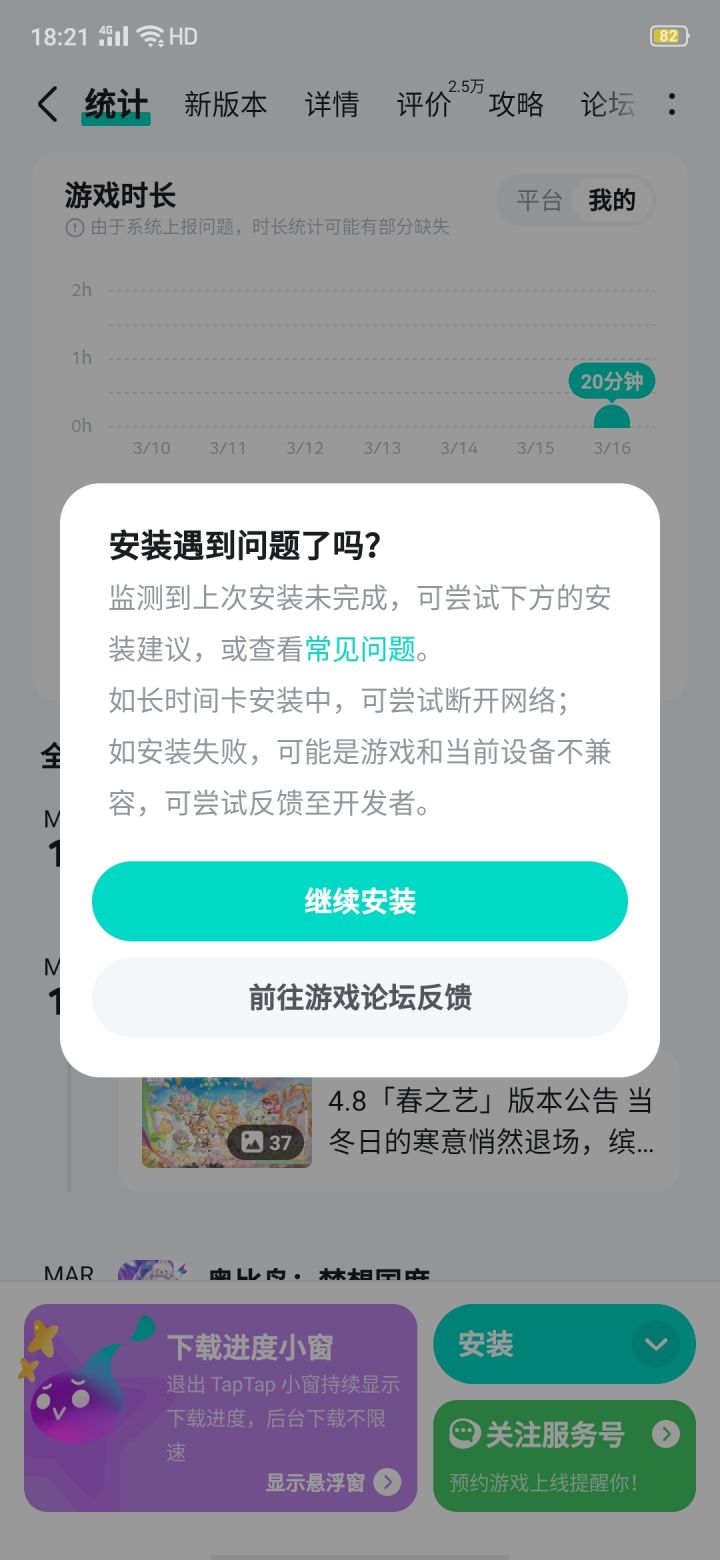
Task: Tap the arrow icon beside 显示悬浮窗
Action: (x=388, y=1484)
